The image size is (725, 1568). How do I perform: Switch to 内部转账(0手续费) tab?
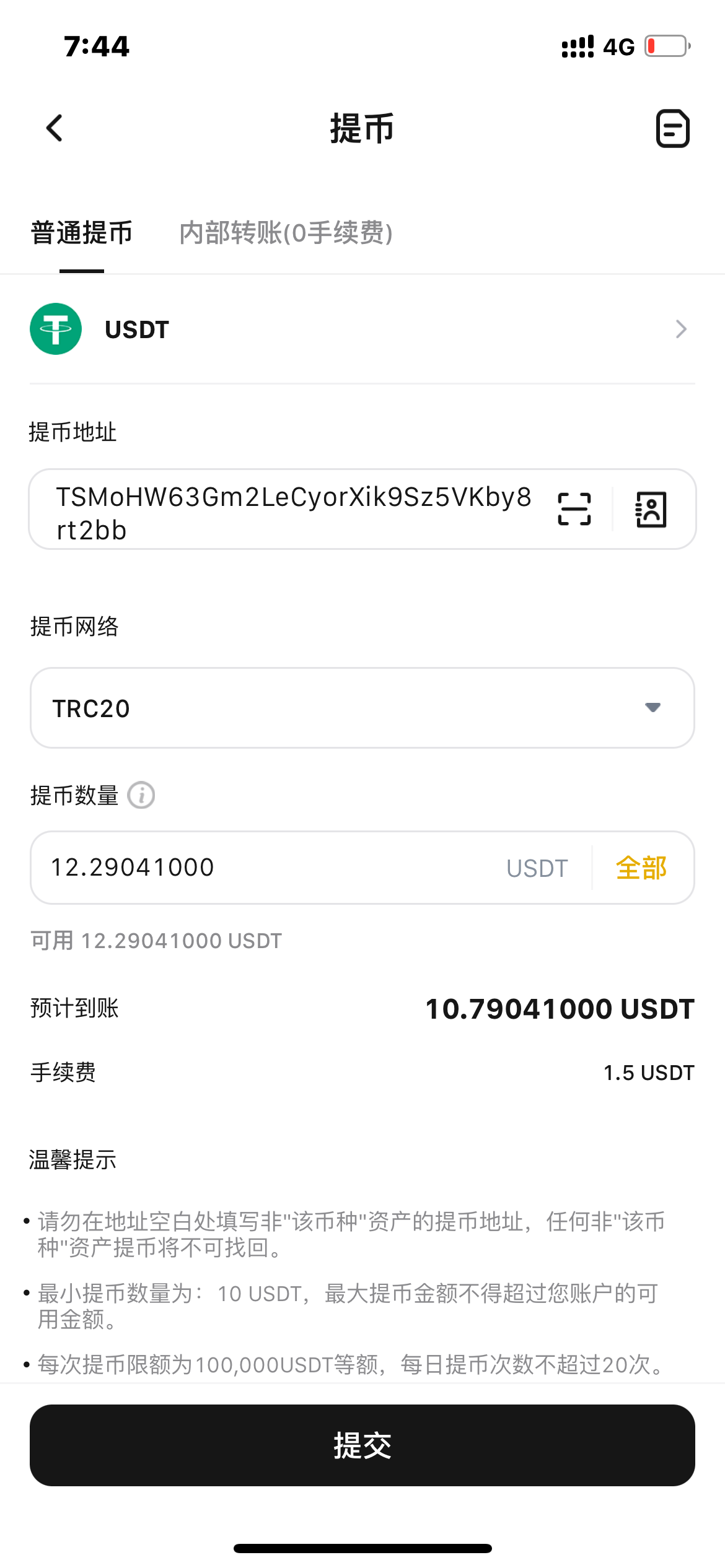[x=286, y=233]
